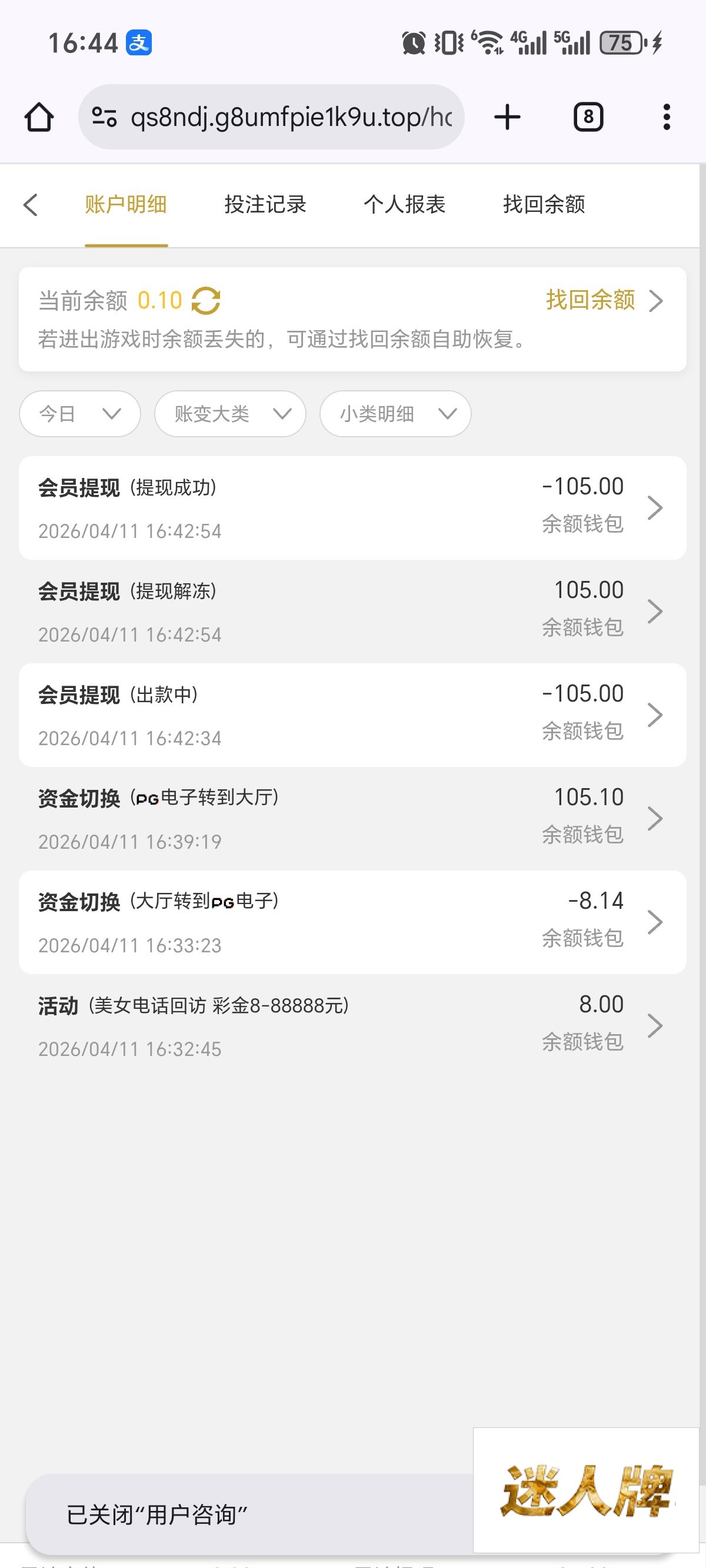Viewport: 706px width, 1568px height.
Task: Open the browser tab switcher
Action: (588, 117)
